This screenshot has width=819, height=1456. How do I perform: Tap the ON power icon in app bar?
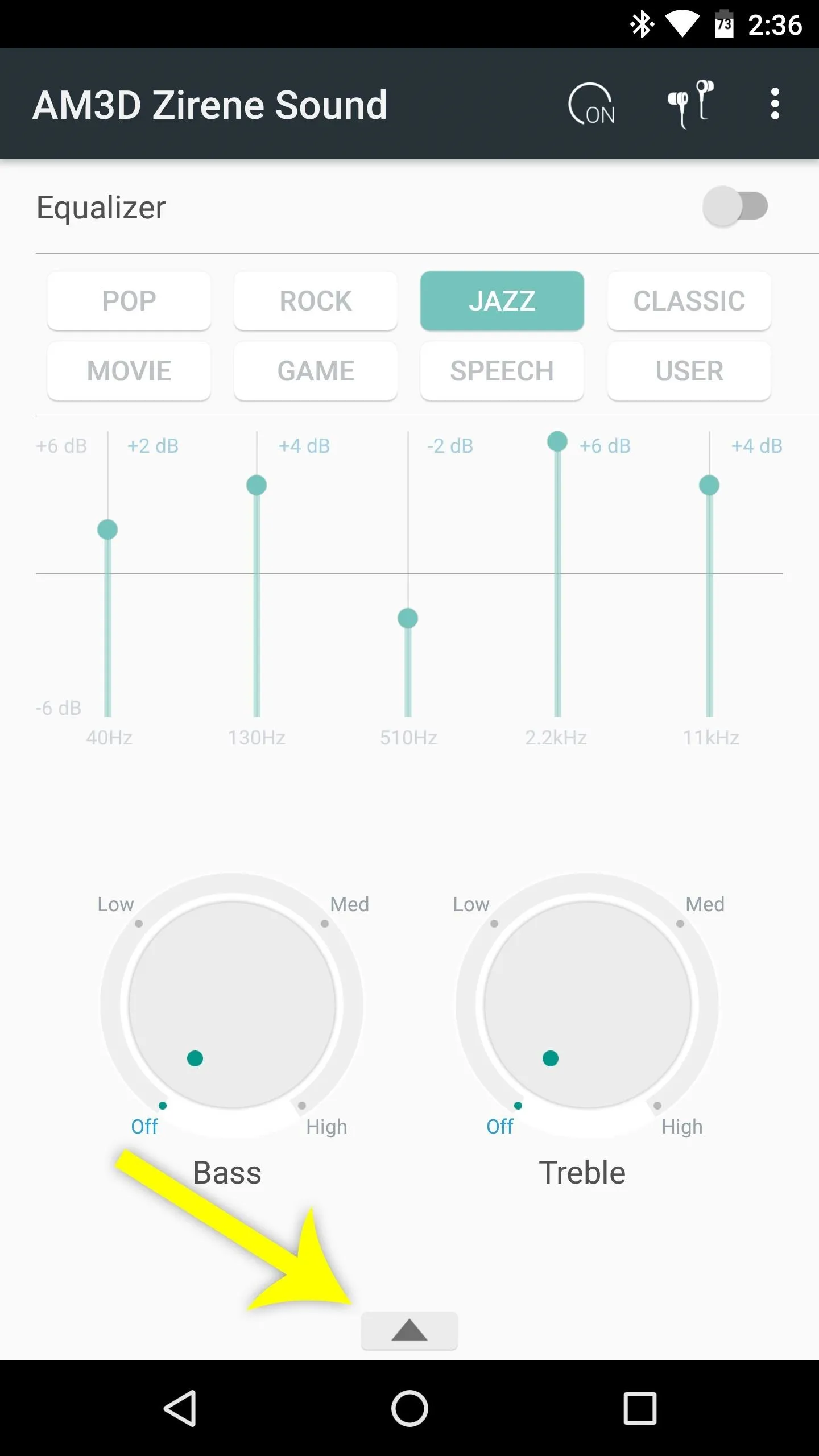coord(591,104)
